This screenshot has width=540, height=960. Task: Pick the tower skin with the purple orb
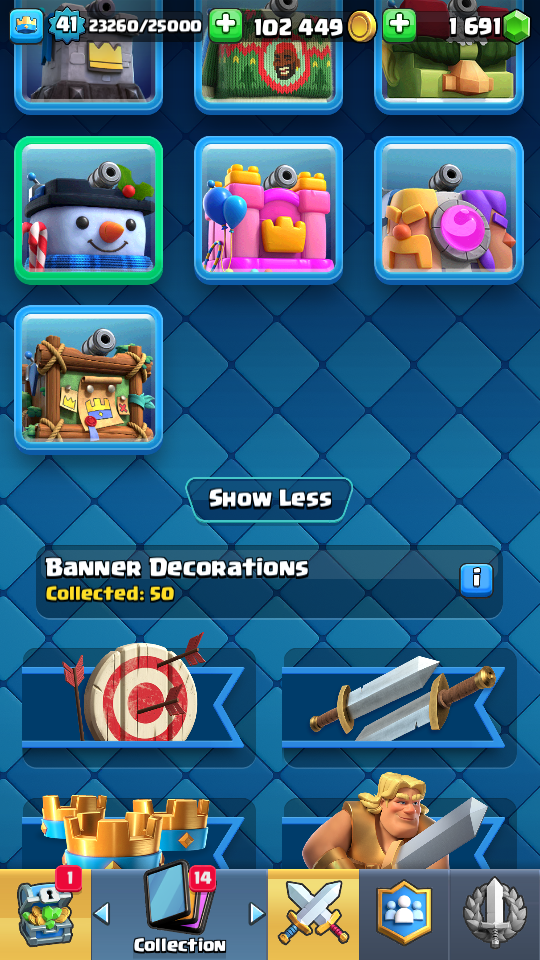point(449,210)
